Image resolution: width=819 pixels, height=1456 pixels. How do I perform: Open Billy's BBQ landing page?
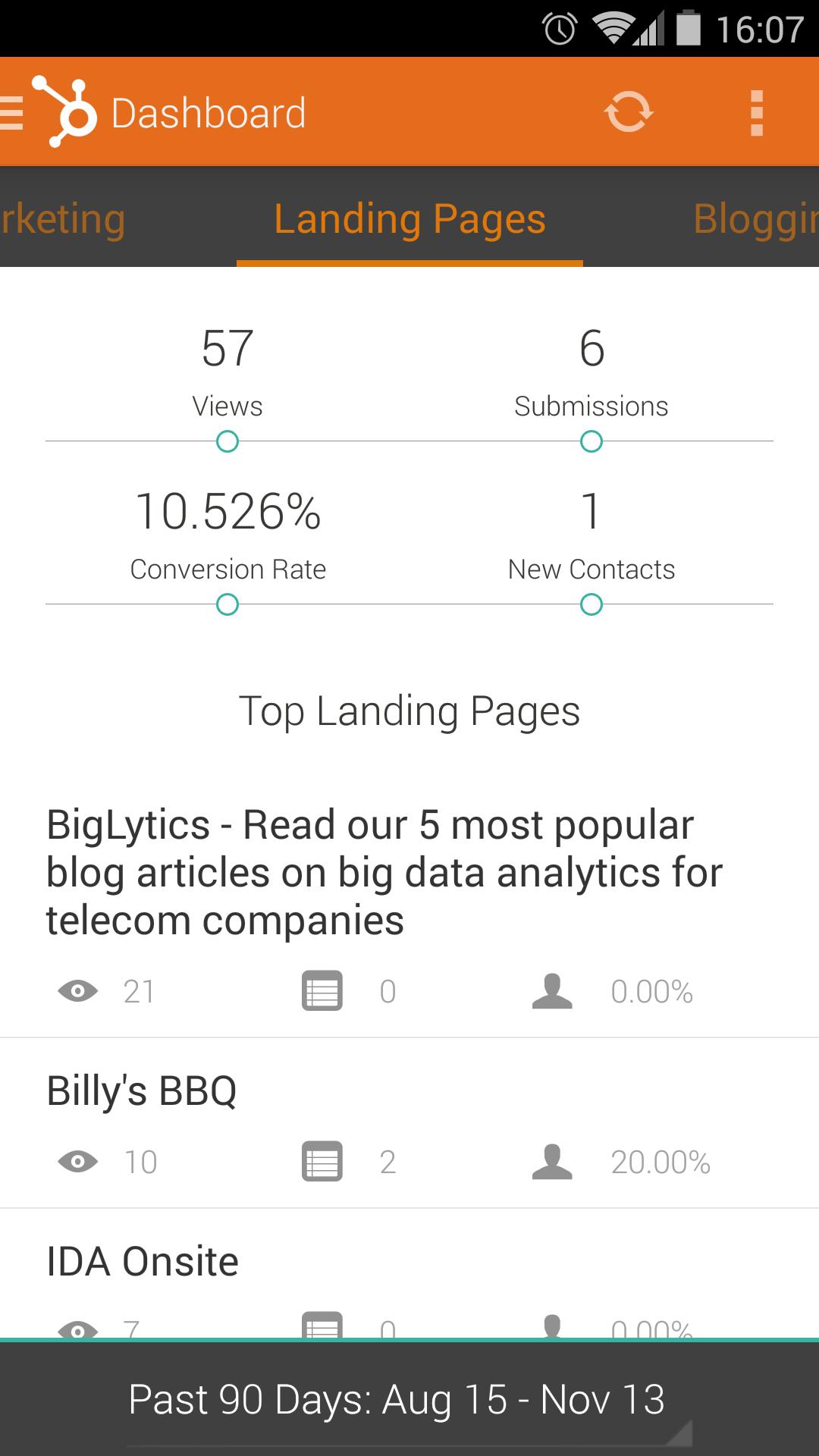[x=142, y=1091]
